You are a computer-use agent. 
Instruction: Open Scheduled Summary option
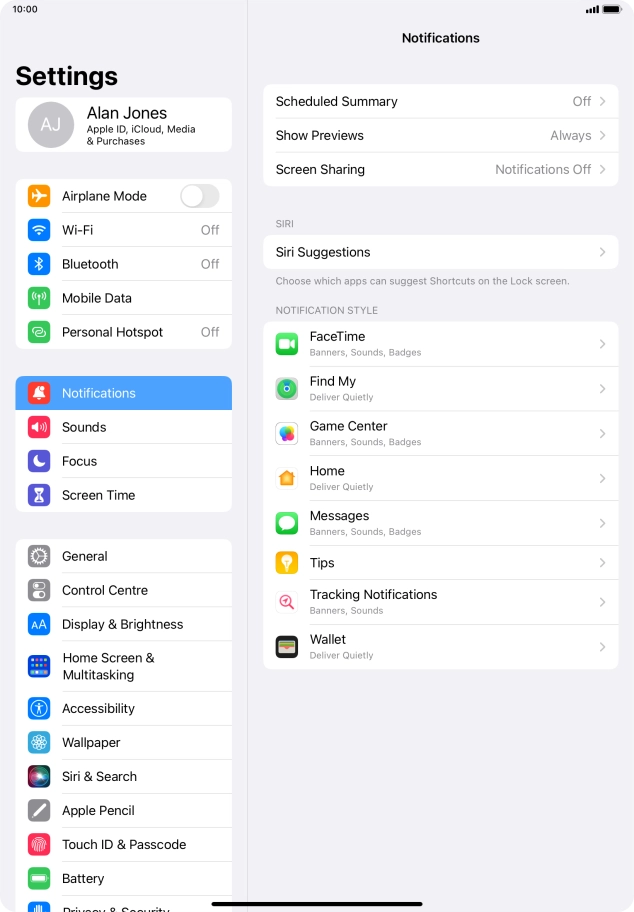(x=440, y=101)
